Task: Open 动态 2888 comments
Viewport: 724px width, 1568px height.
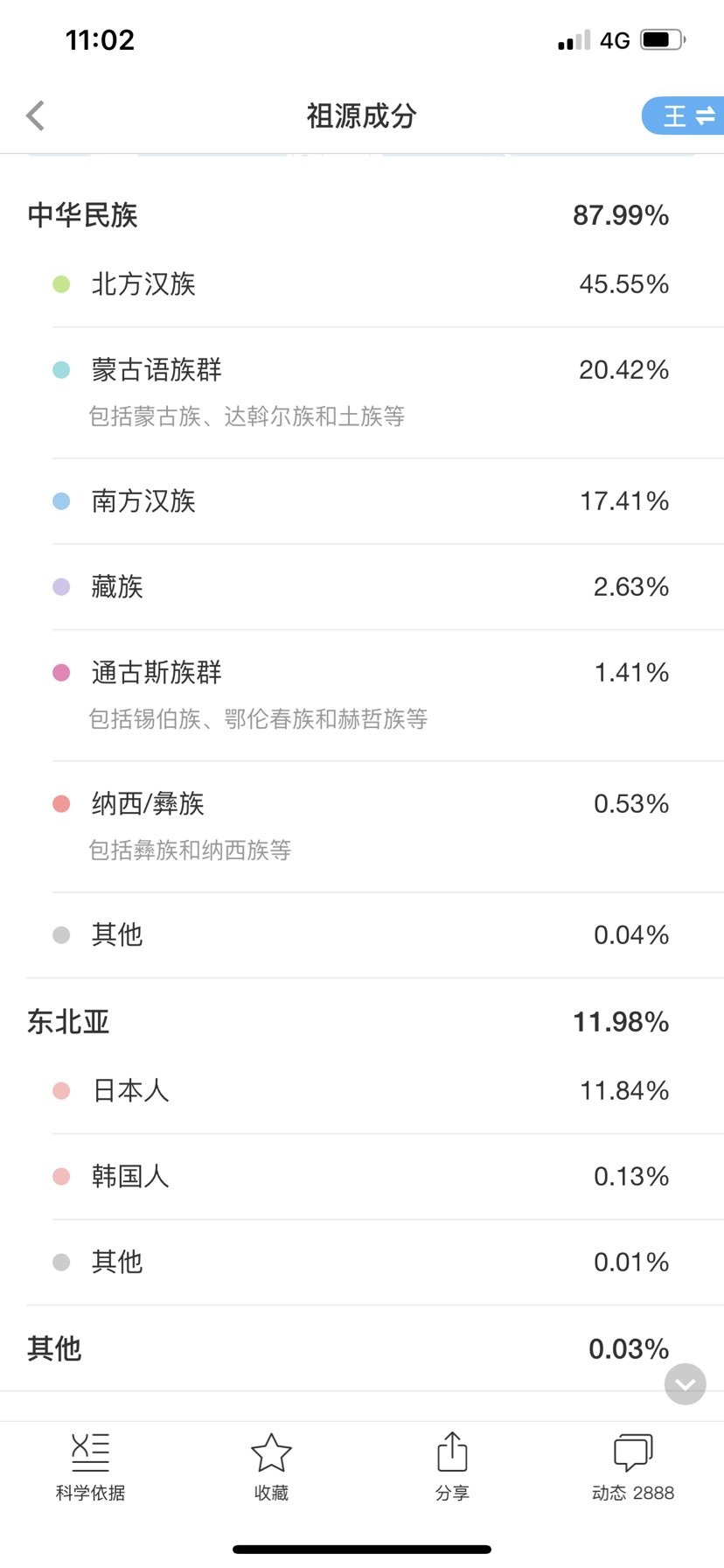Action: click(633, 1467)
